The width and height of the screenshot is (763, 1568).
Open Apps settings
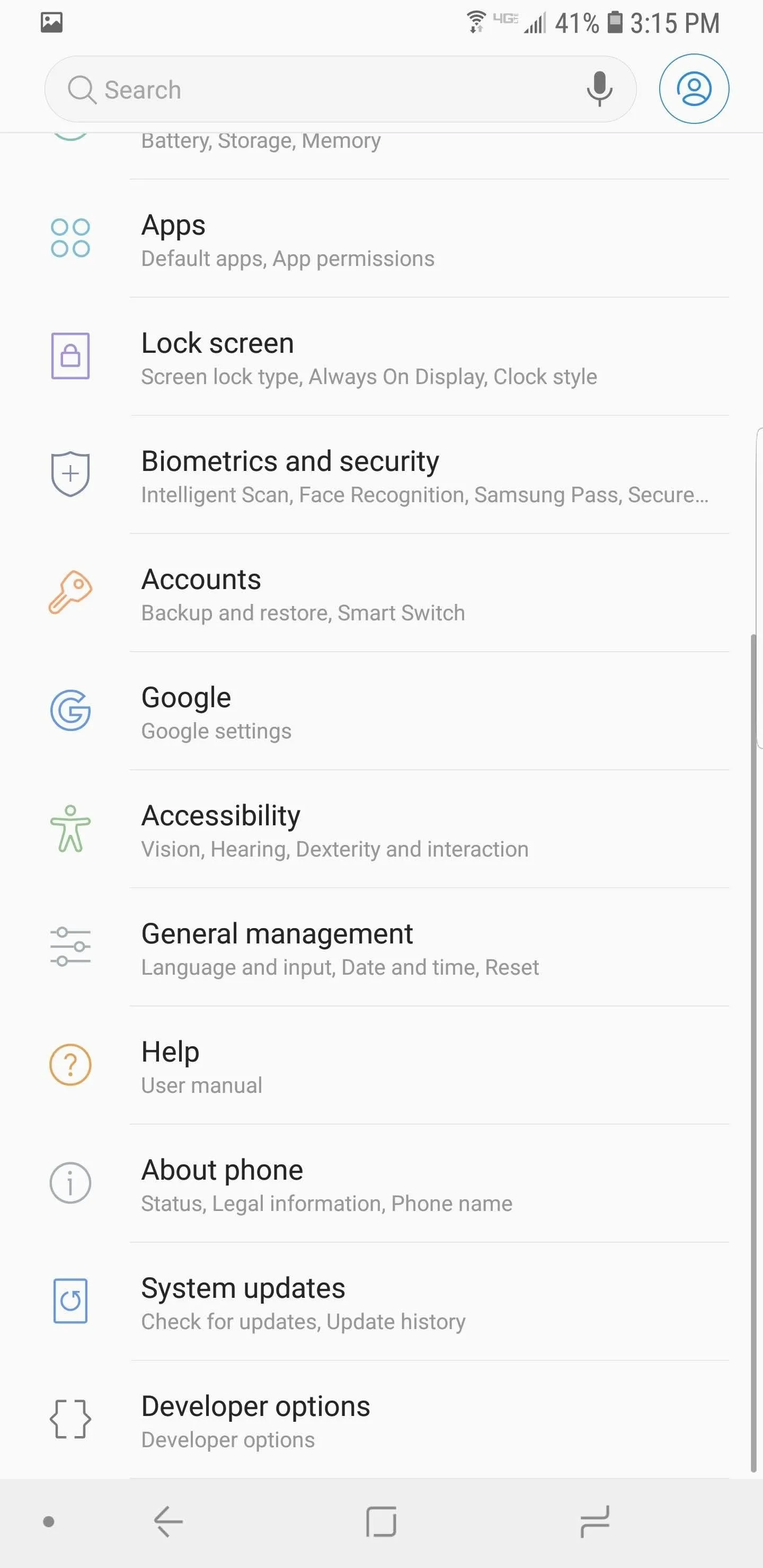381,238
